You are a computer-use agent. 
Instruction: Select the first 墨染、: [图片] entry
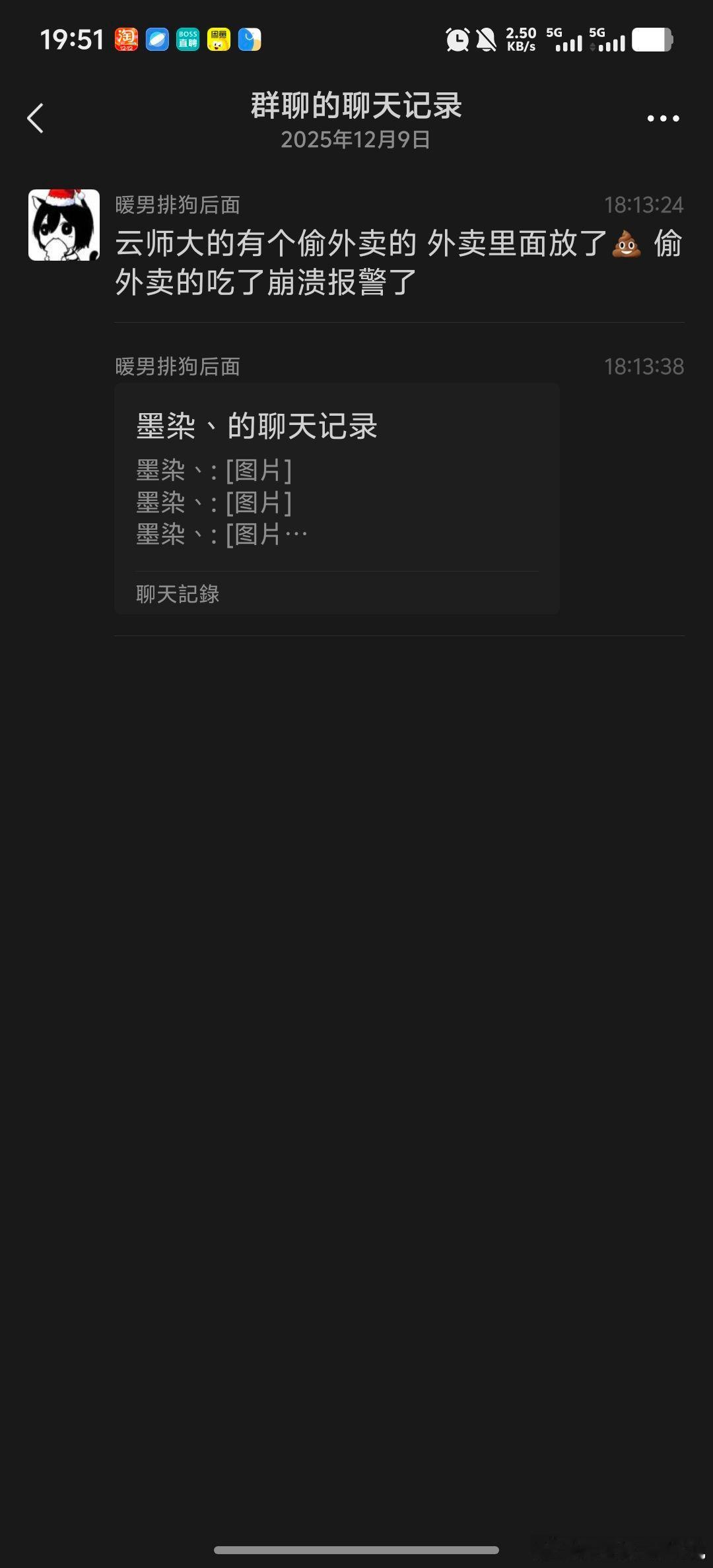[213, 471]
